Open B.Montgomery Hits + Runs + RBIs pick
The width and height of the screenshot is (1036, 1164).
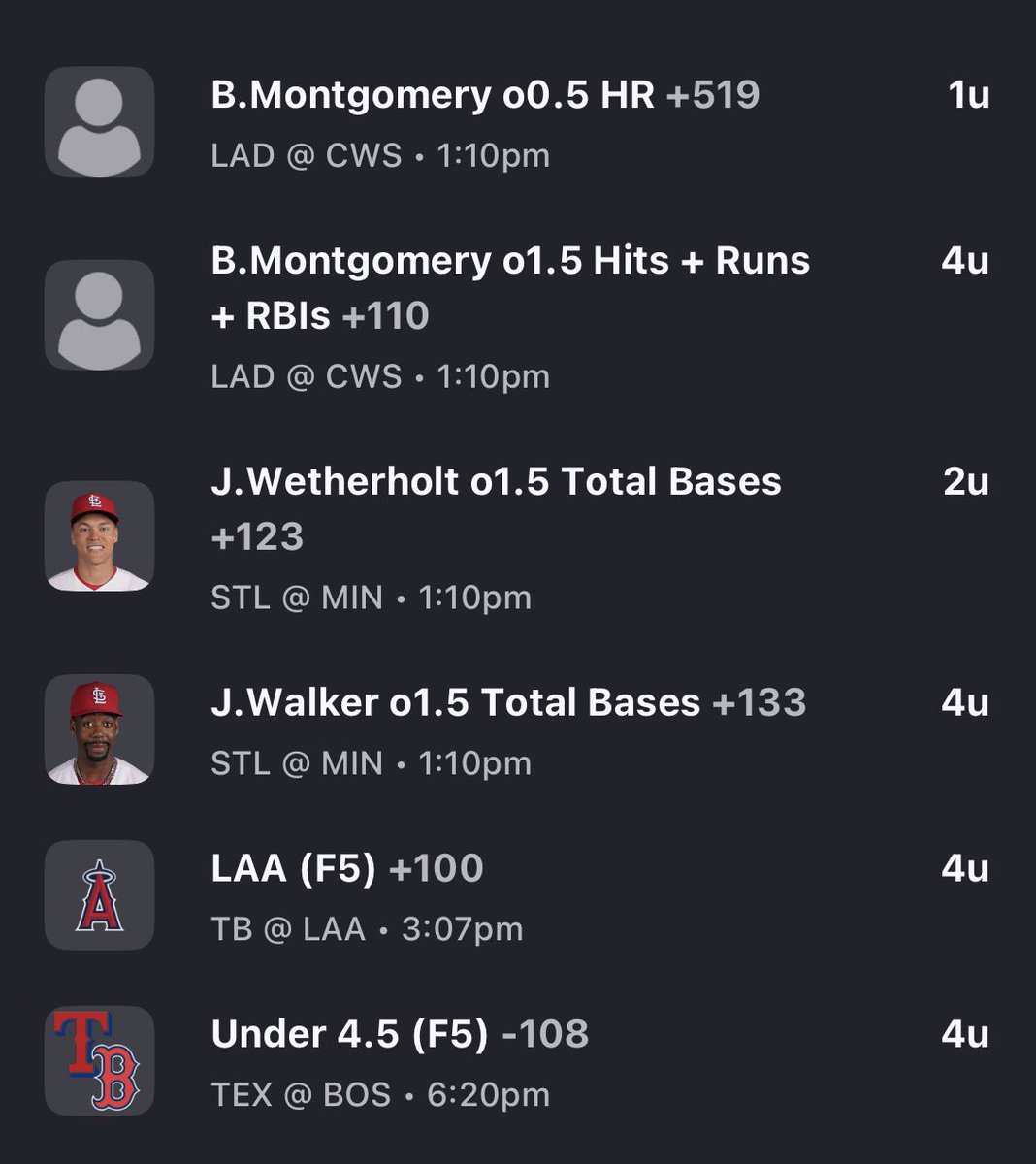518,315
